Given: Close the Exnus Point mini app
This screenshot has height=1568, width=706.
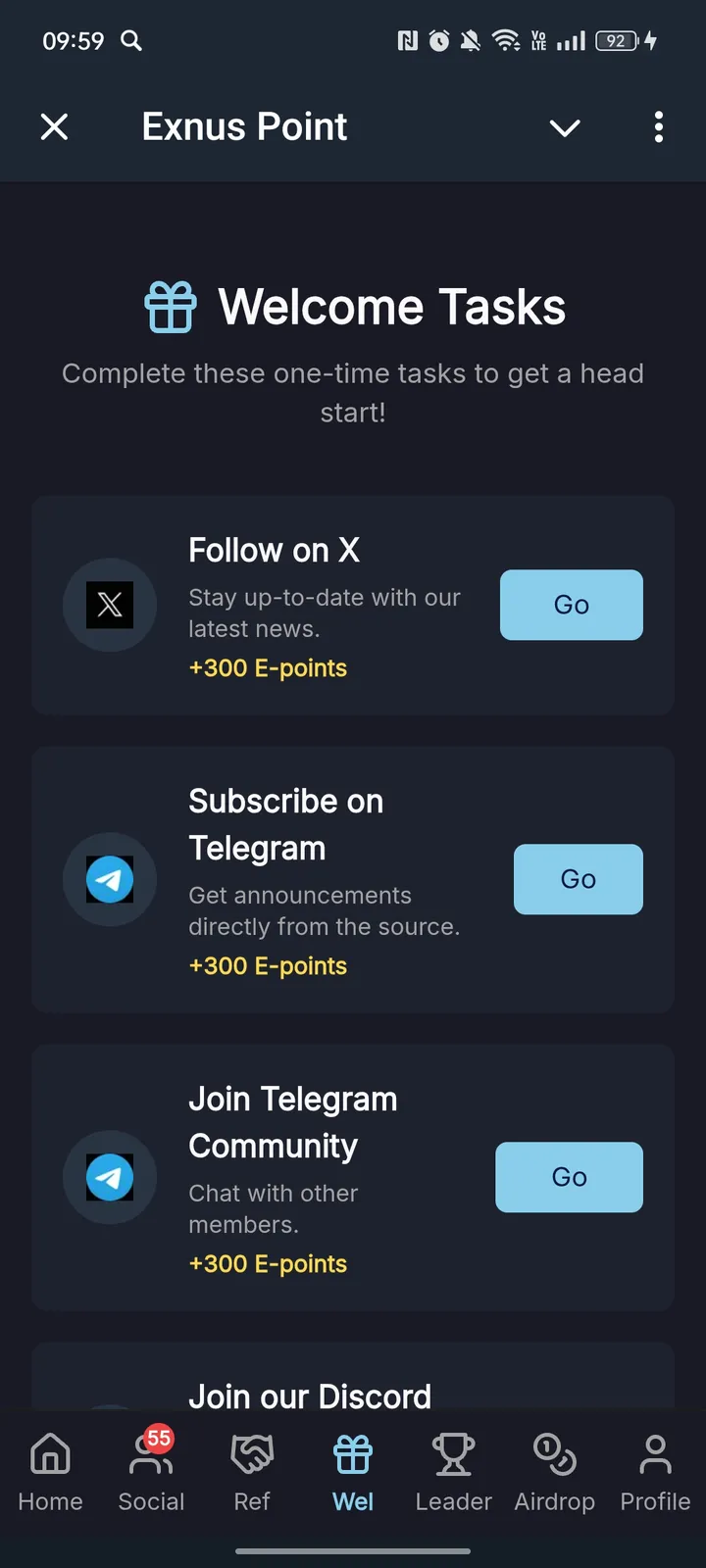Looking at the screenshot, I should coord(54,126).
